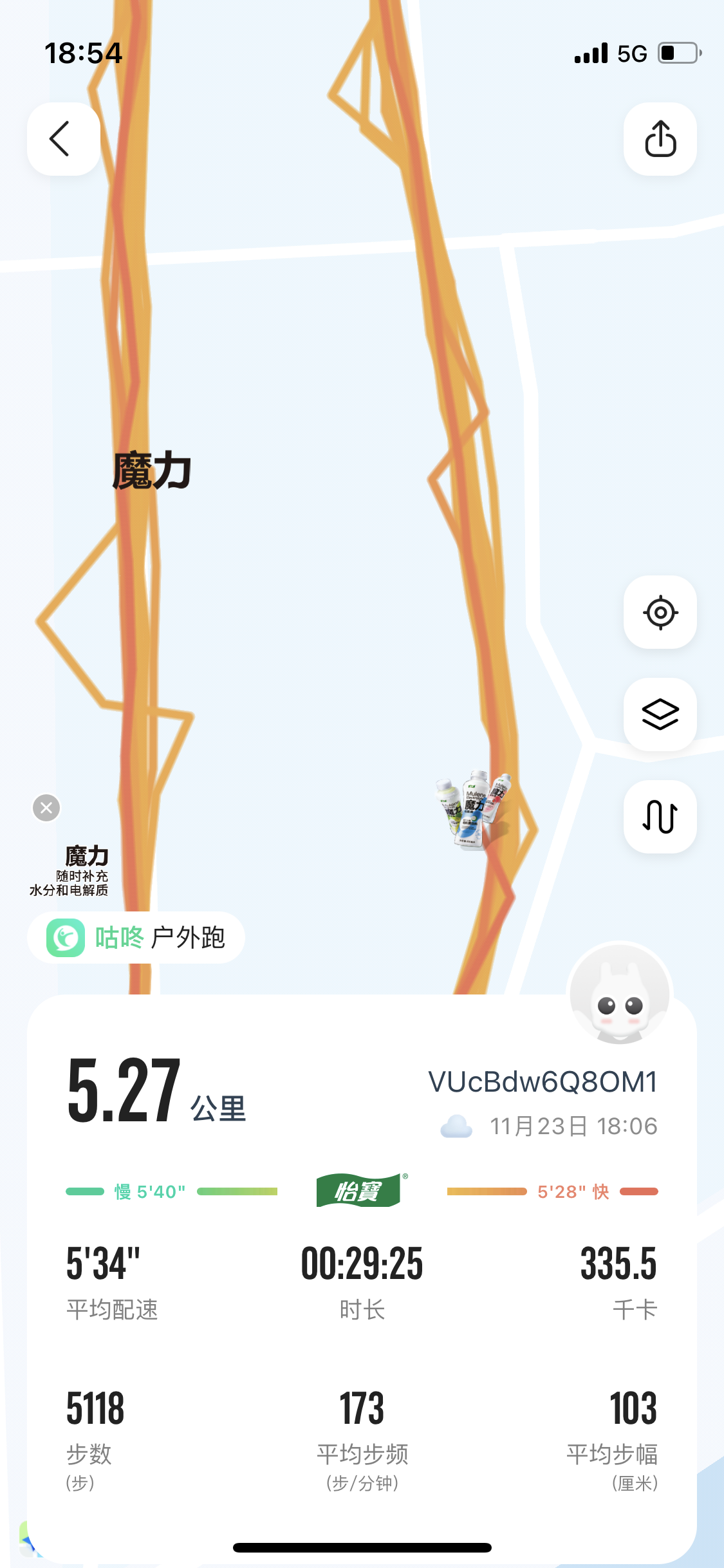The height and width of the screenshot is (1568, 724).
Task: Go back using the back arrow
Action: pyautogui.click(x=63, y=139)
